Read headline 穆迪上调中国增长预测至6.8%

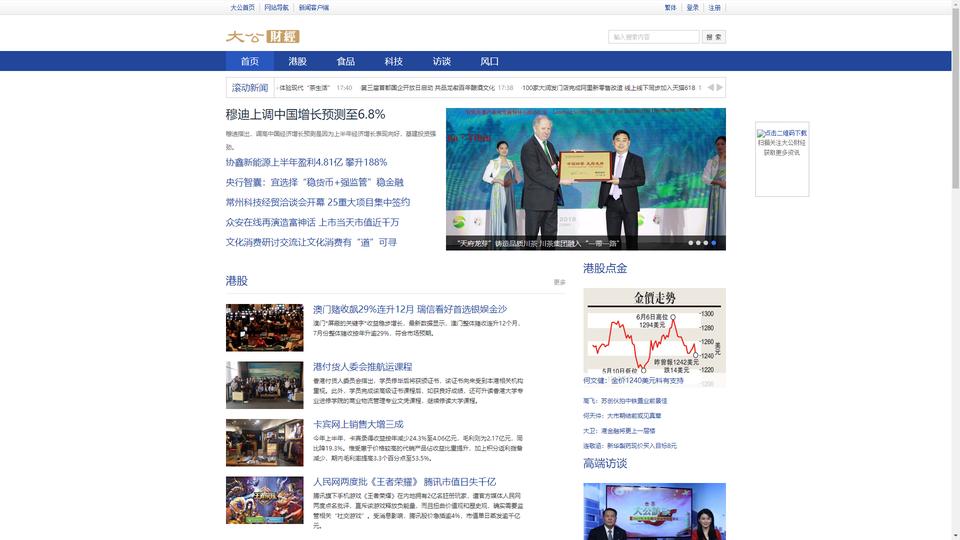tap(305, 114)
